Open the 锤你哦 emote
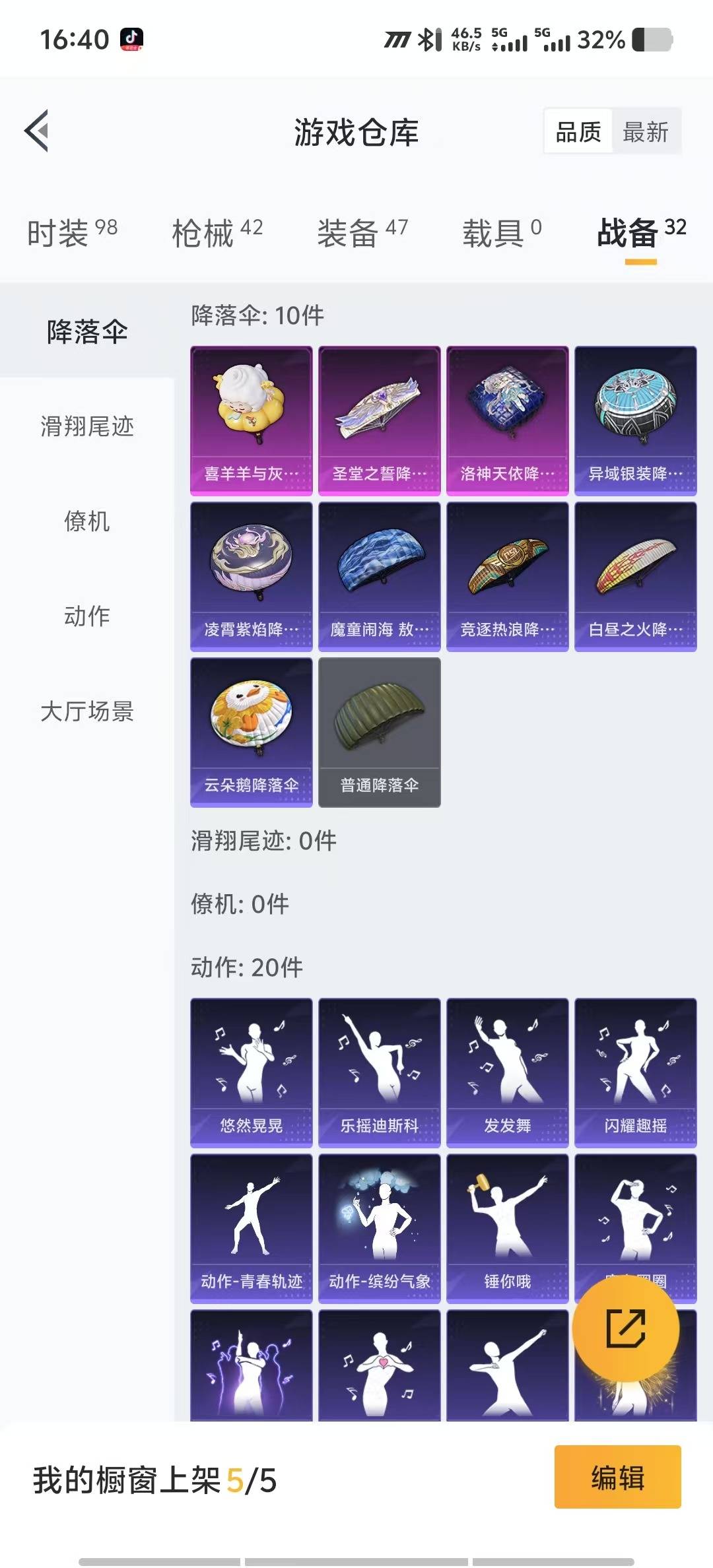The image size is (713, 1568). click(x=507, y=1228)
